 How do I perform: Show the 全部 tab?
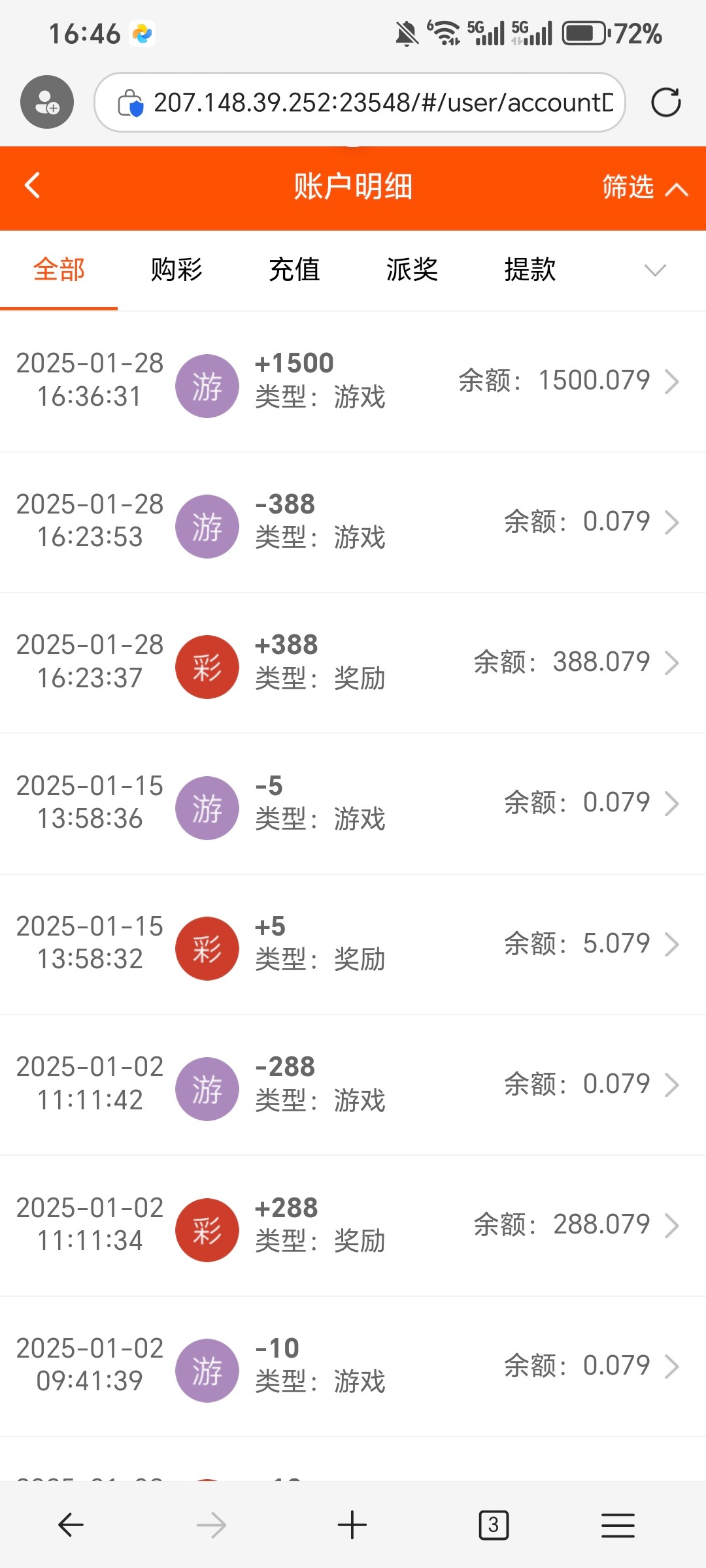pyautogui.click(x=59, y=270)
